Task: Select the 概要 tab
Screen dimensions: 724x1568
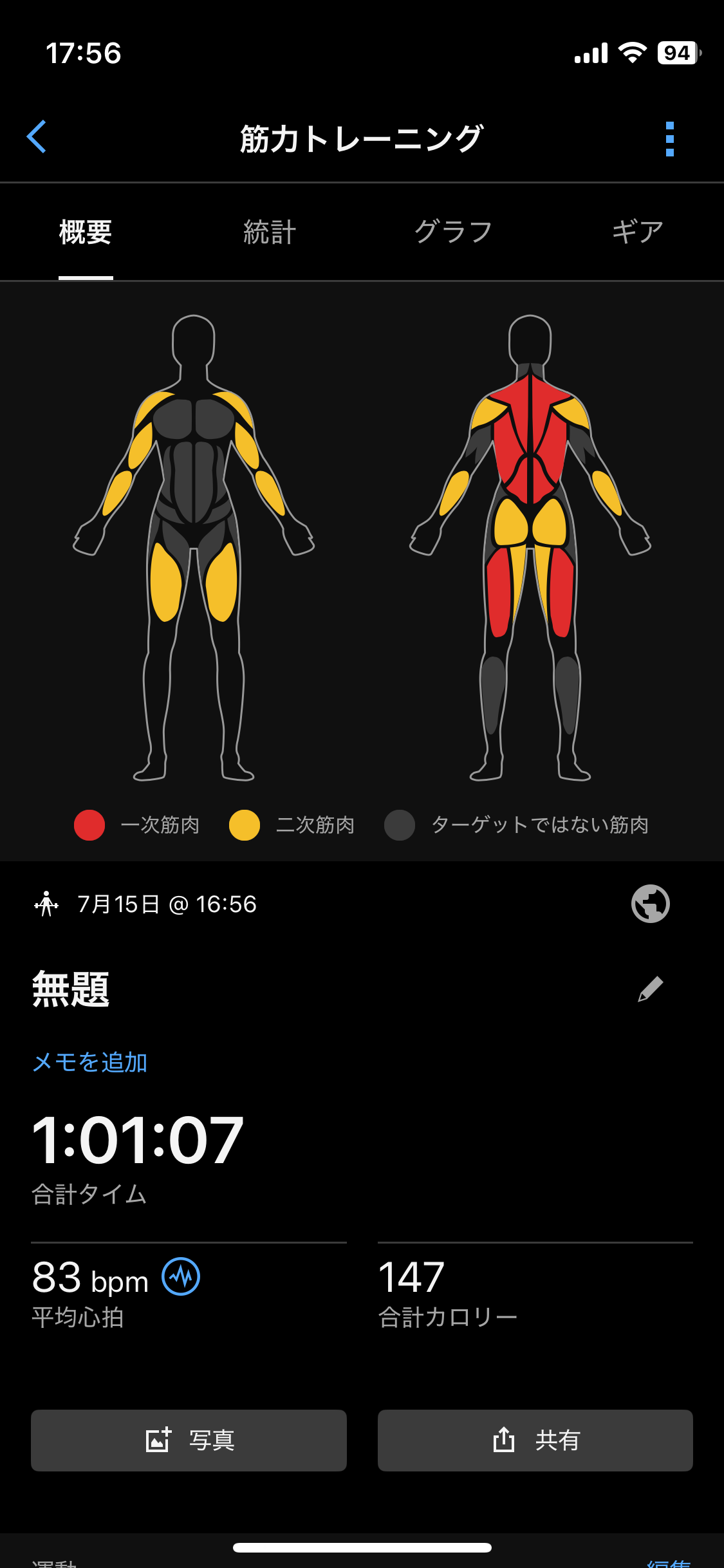Action: [x=86, y=232]
